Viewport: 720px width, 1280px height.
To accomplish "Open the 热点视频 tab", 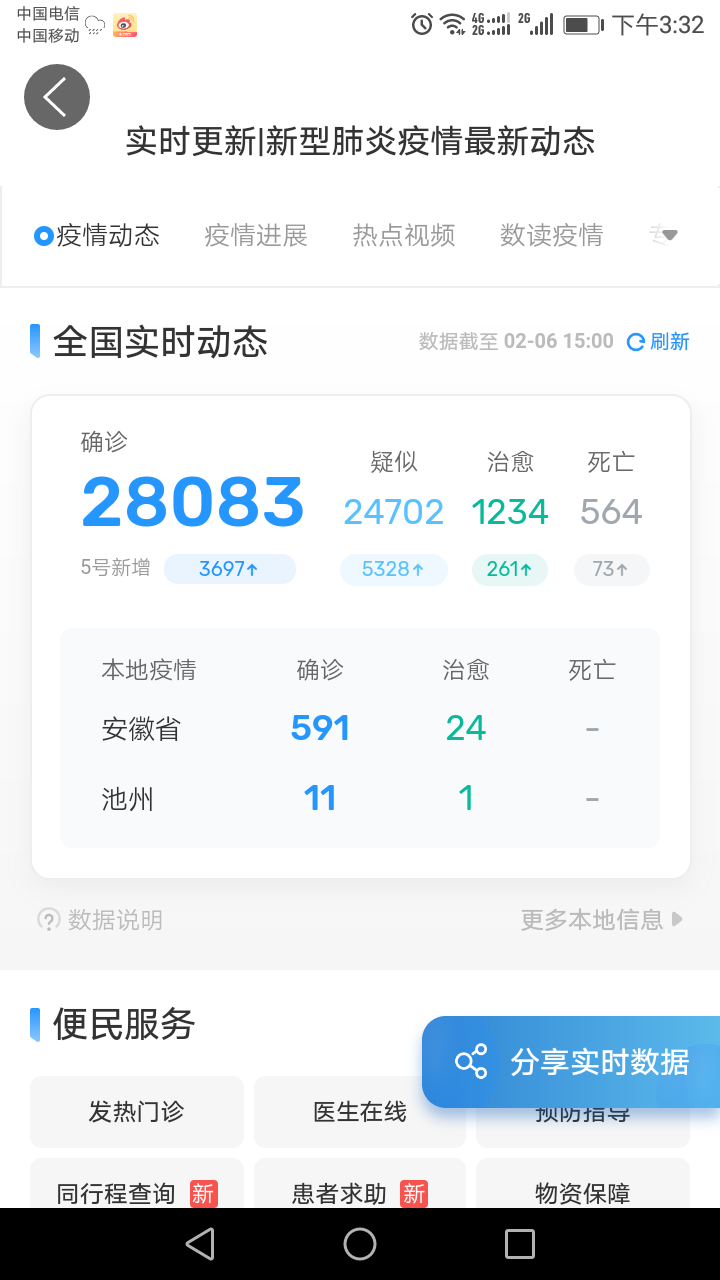I will [404, 236].
